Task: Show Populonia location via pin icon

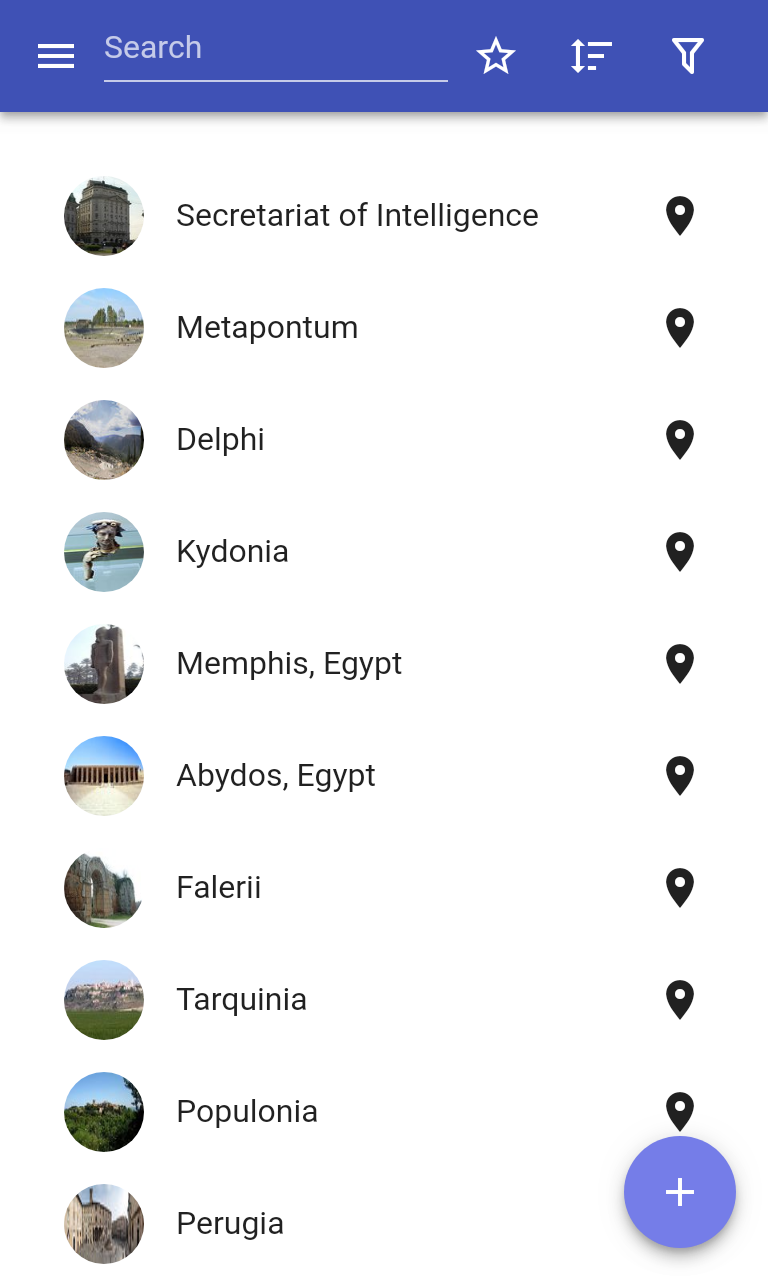Action: [x=680, y=1108]
